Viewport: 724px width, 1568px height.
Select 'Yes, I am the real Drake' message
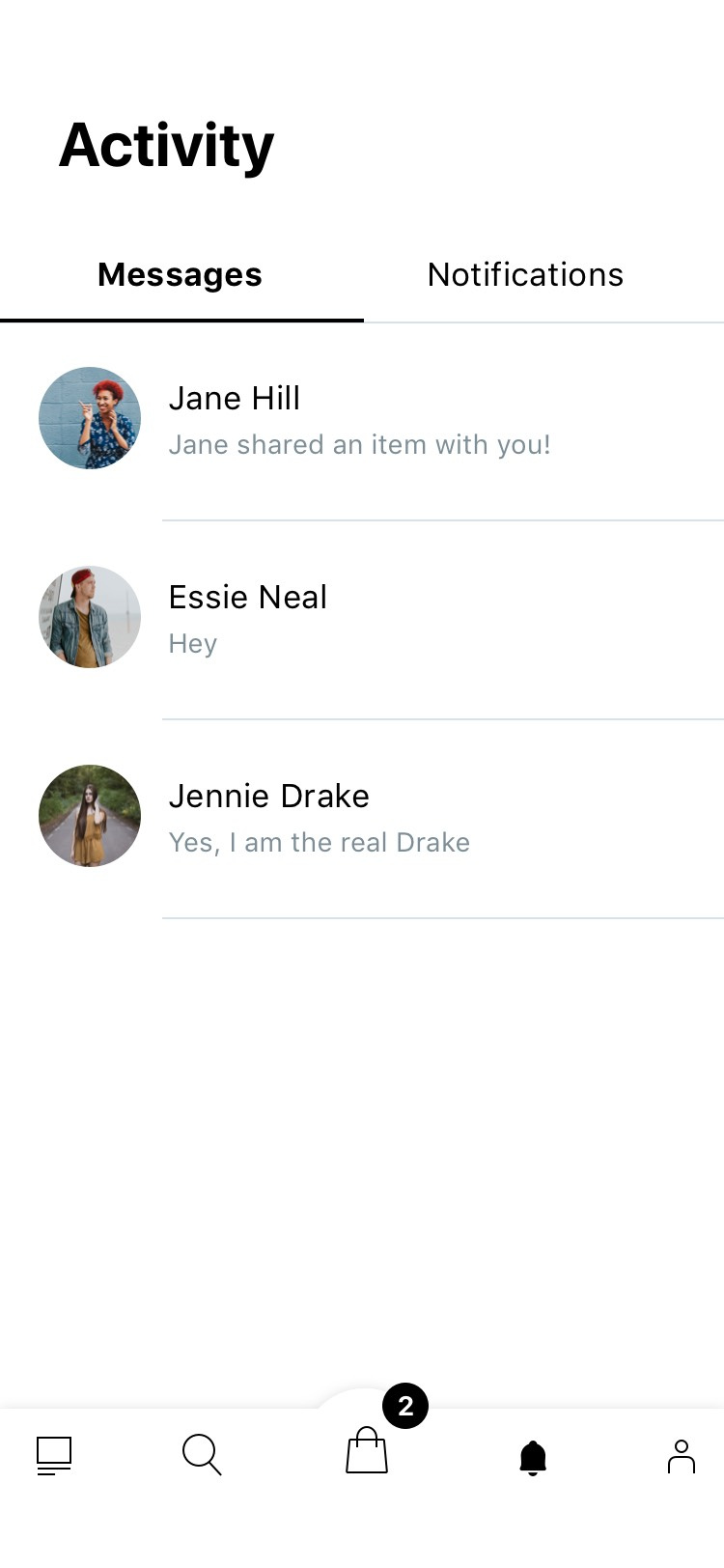(320, 842)
